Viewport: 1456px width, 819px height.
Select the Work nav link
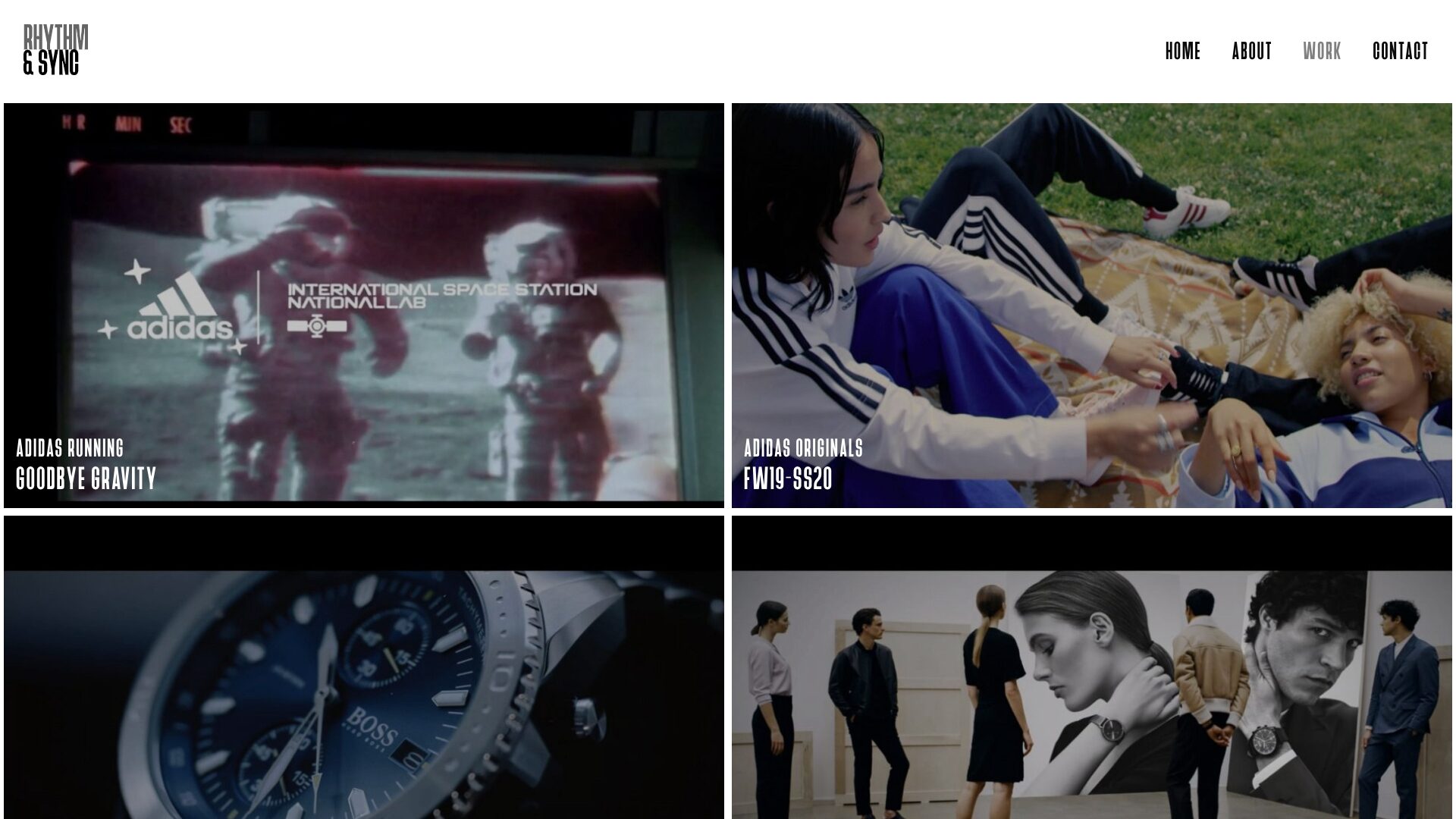[x=1321, y=51]
